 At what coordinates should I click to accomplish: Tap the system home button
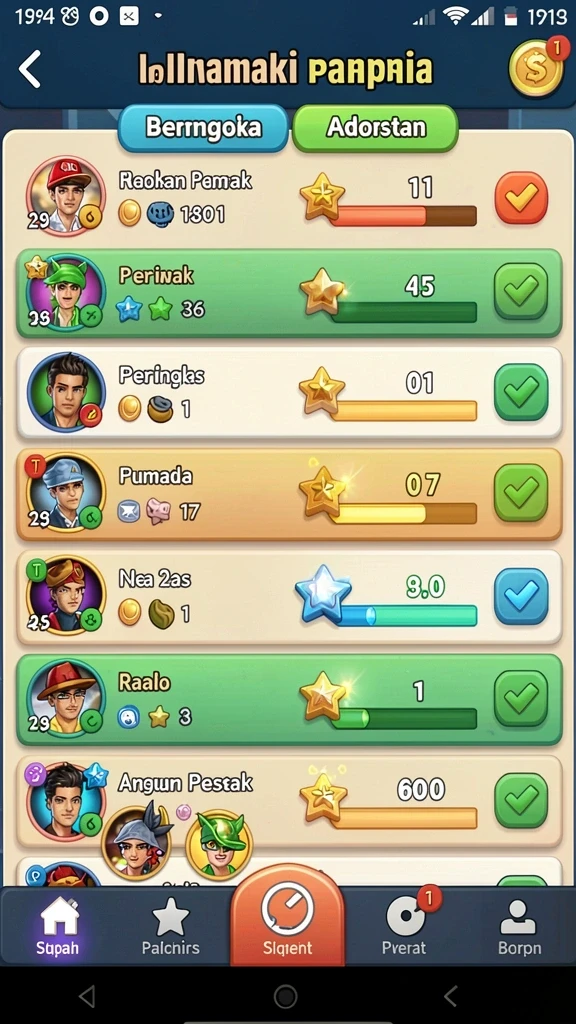pos(286,996)
